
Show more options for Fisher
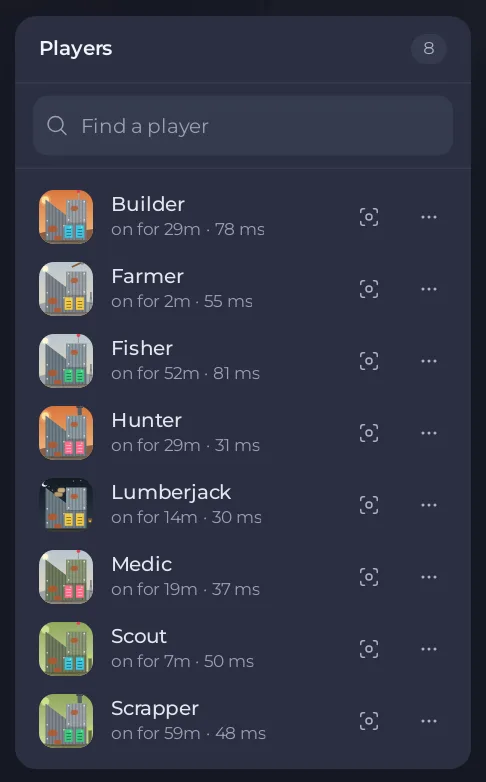tap(429, 361)
